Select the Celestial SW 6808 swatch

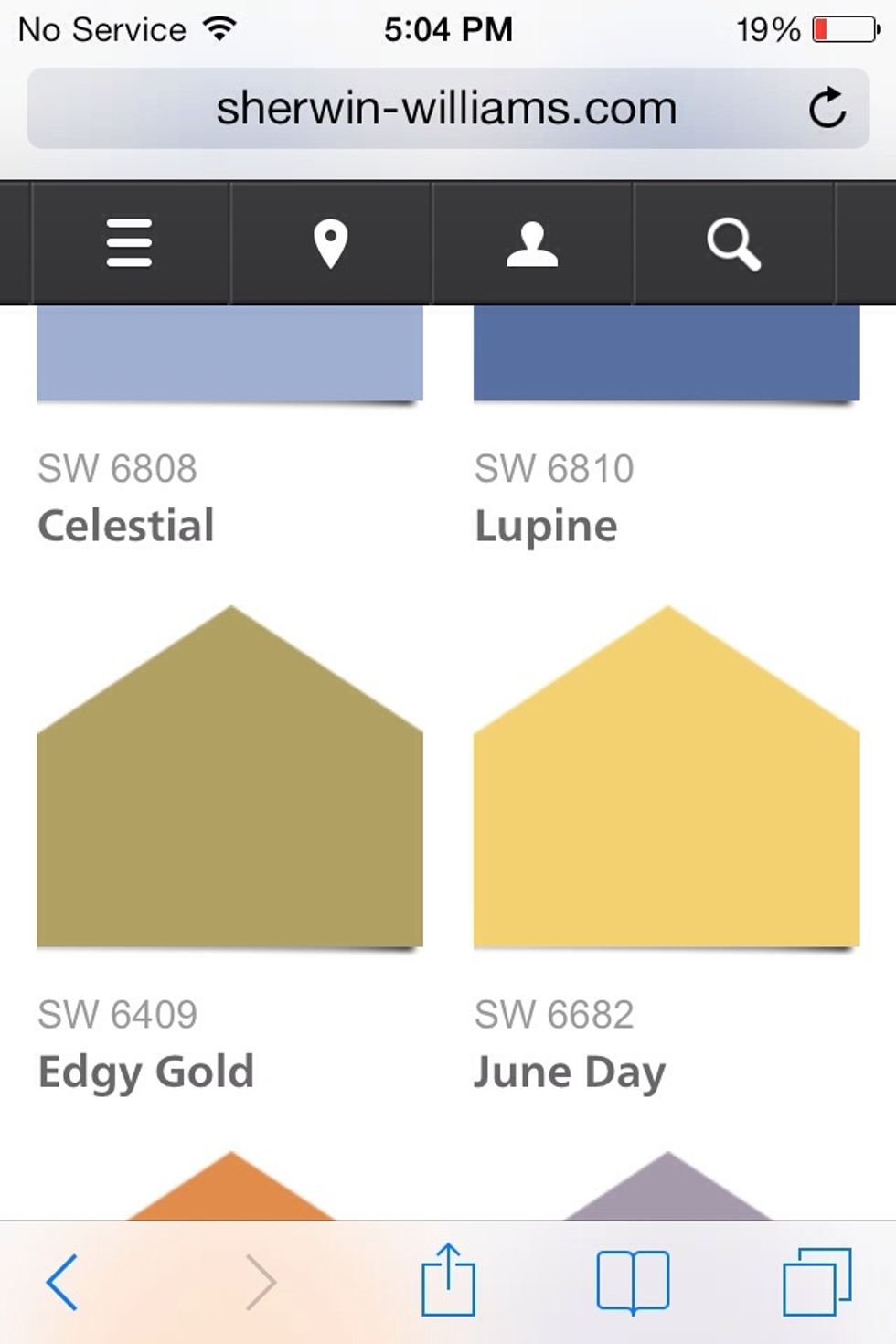[229, 354]
